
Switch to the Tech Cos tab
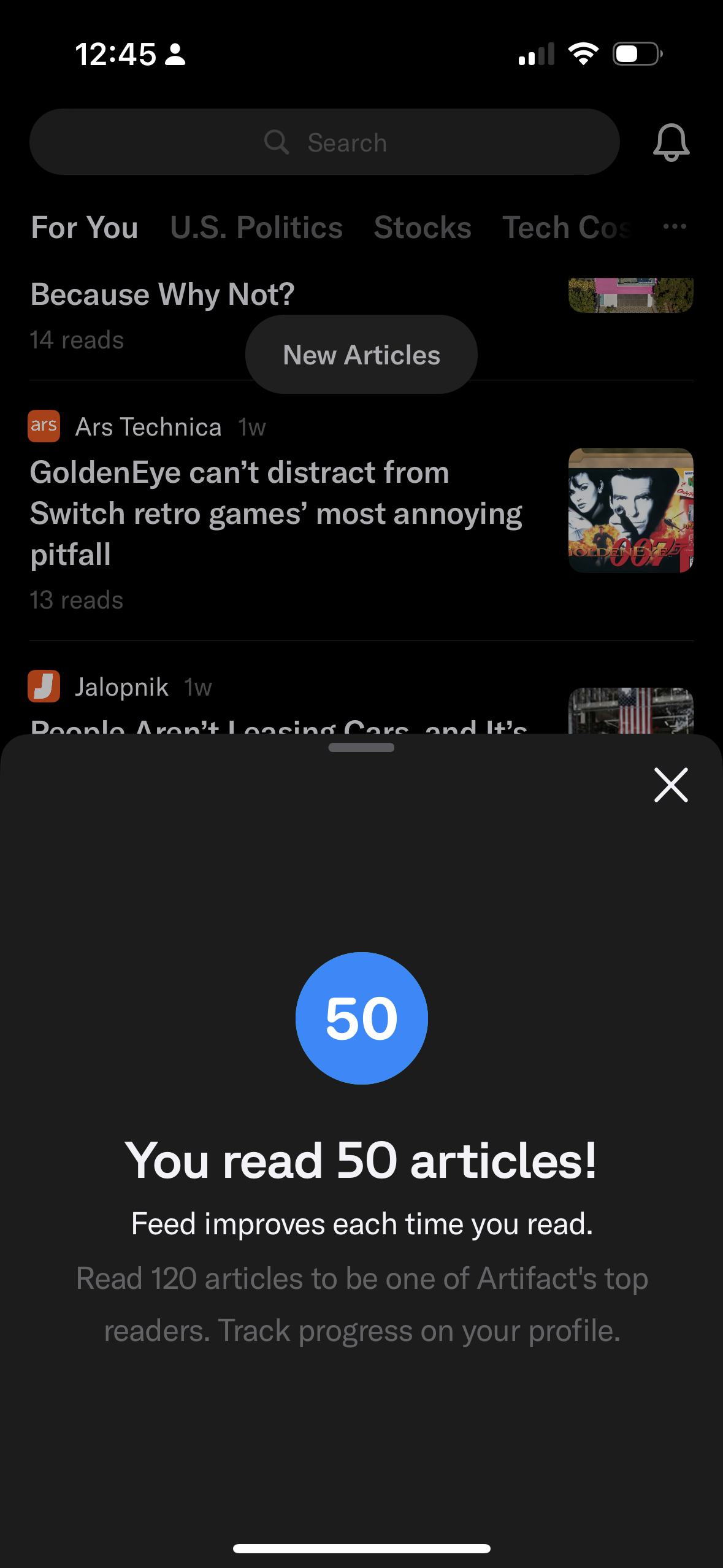click(x=565, y=228)
